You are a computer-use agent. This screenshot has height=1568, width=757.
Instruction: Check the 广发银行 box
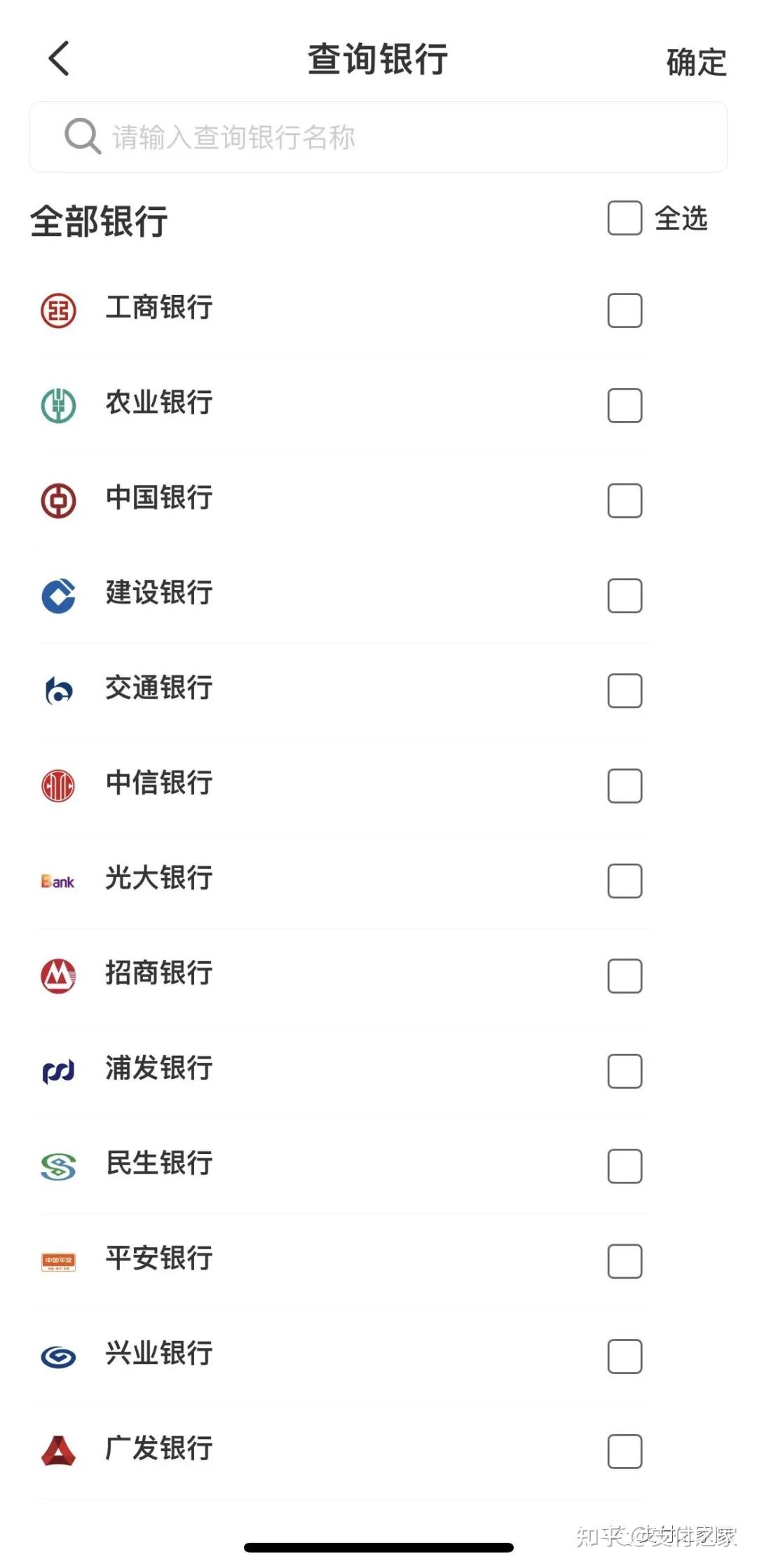pyautogui.click(x=625, y=1451)
